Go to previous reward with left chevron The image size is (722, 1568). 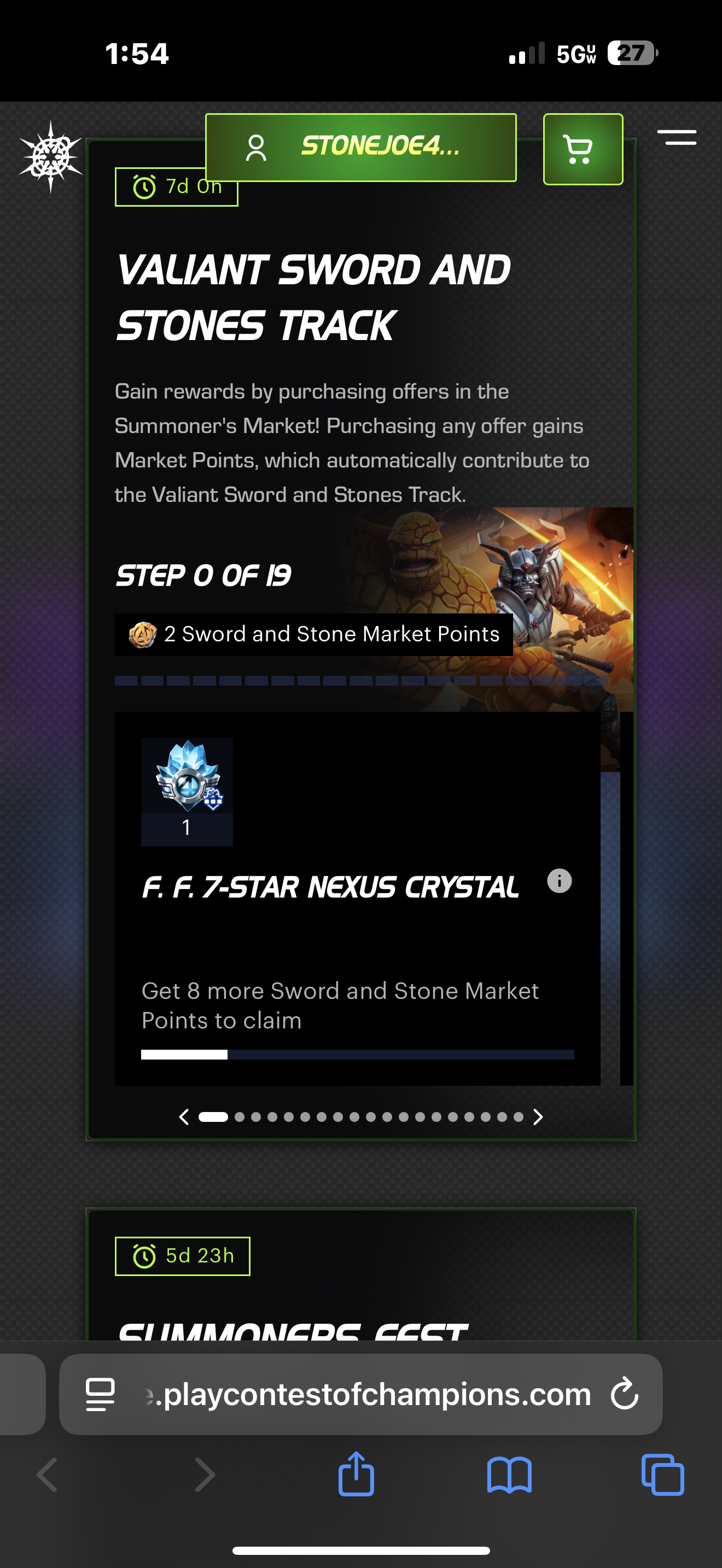pyautogui.click(x=184, y=1117)
